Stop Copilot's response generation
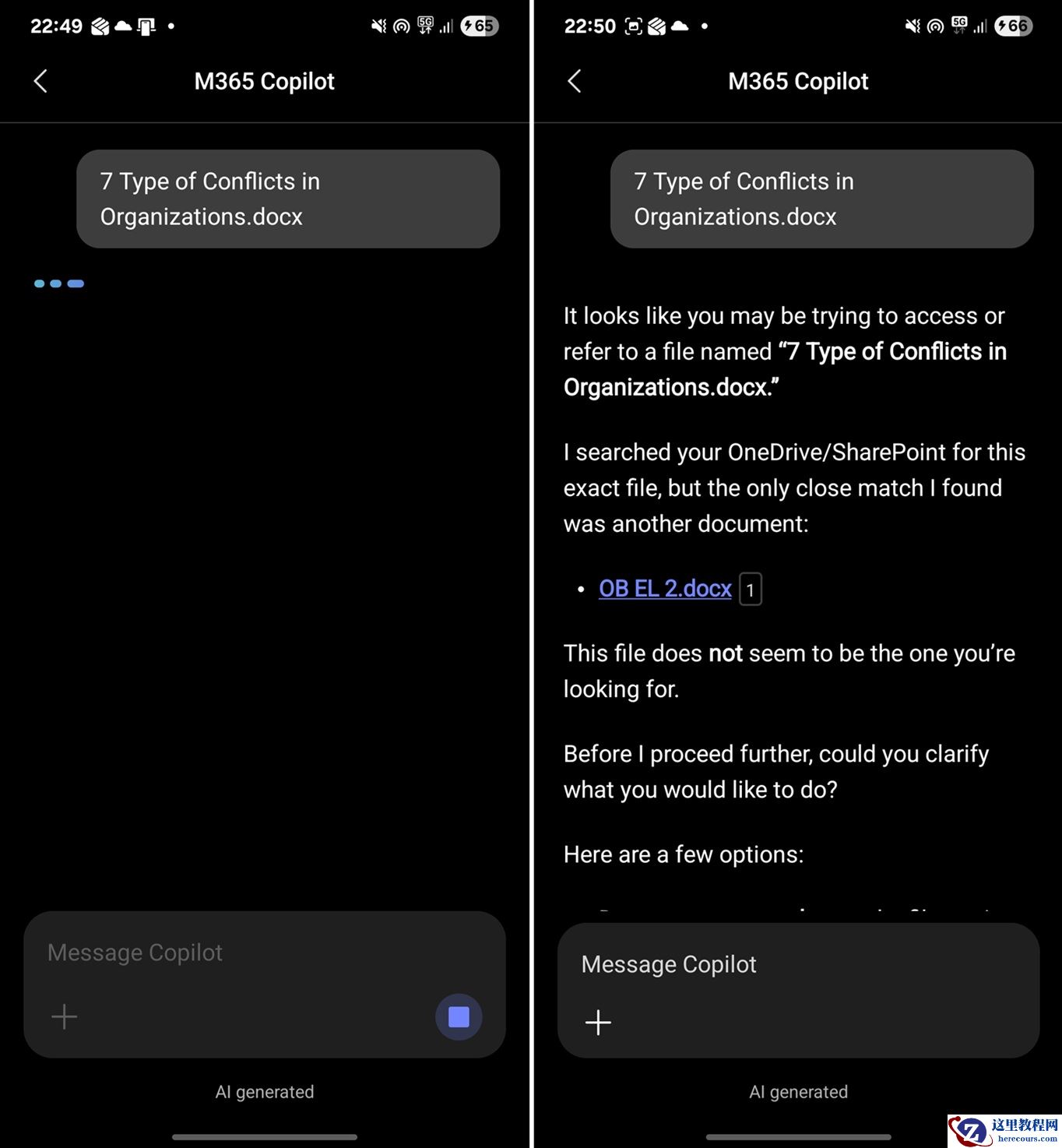Screen dimensions: 1062x1148 point(459,1016)
